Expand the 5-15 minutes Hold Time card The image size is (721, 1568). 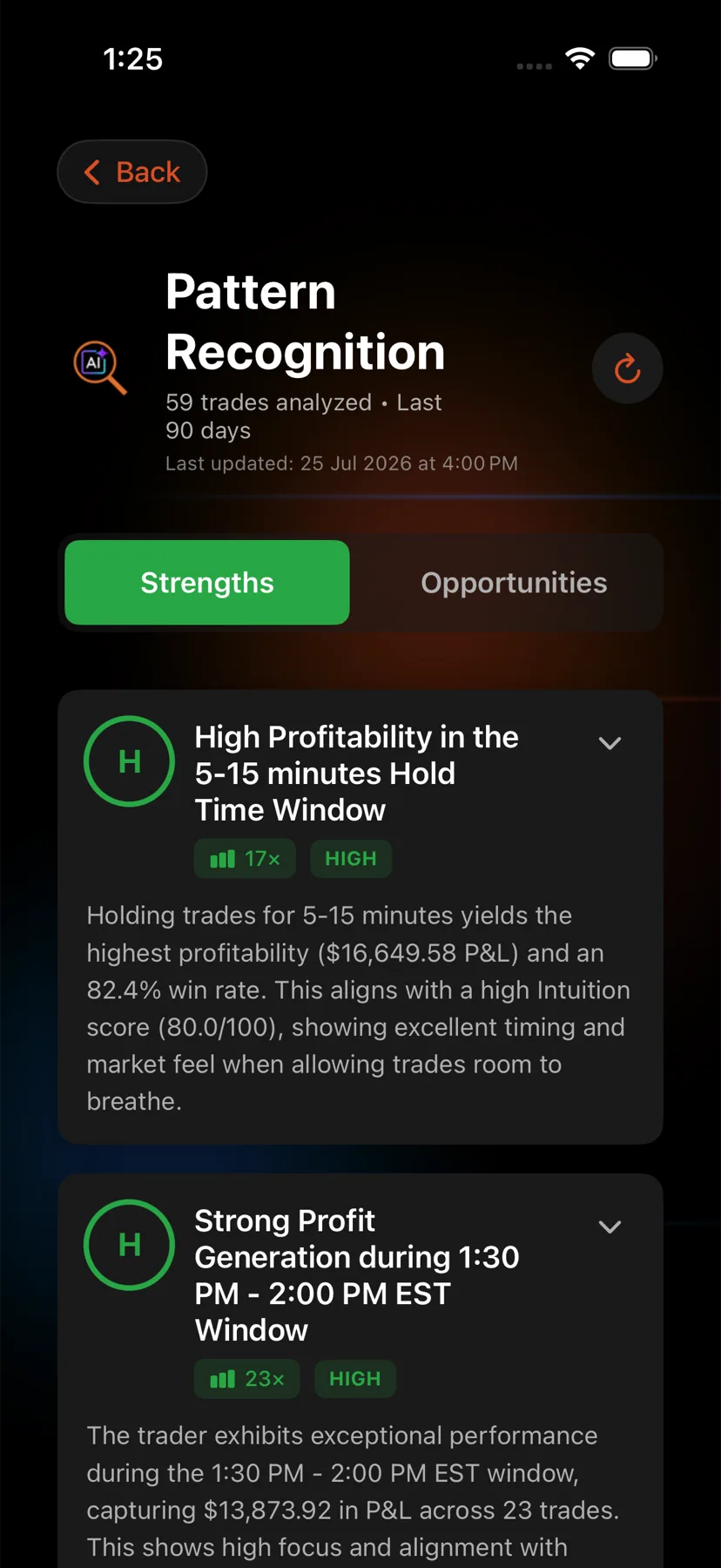[610, 743]
